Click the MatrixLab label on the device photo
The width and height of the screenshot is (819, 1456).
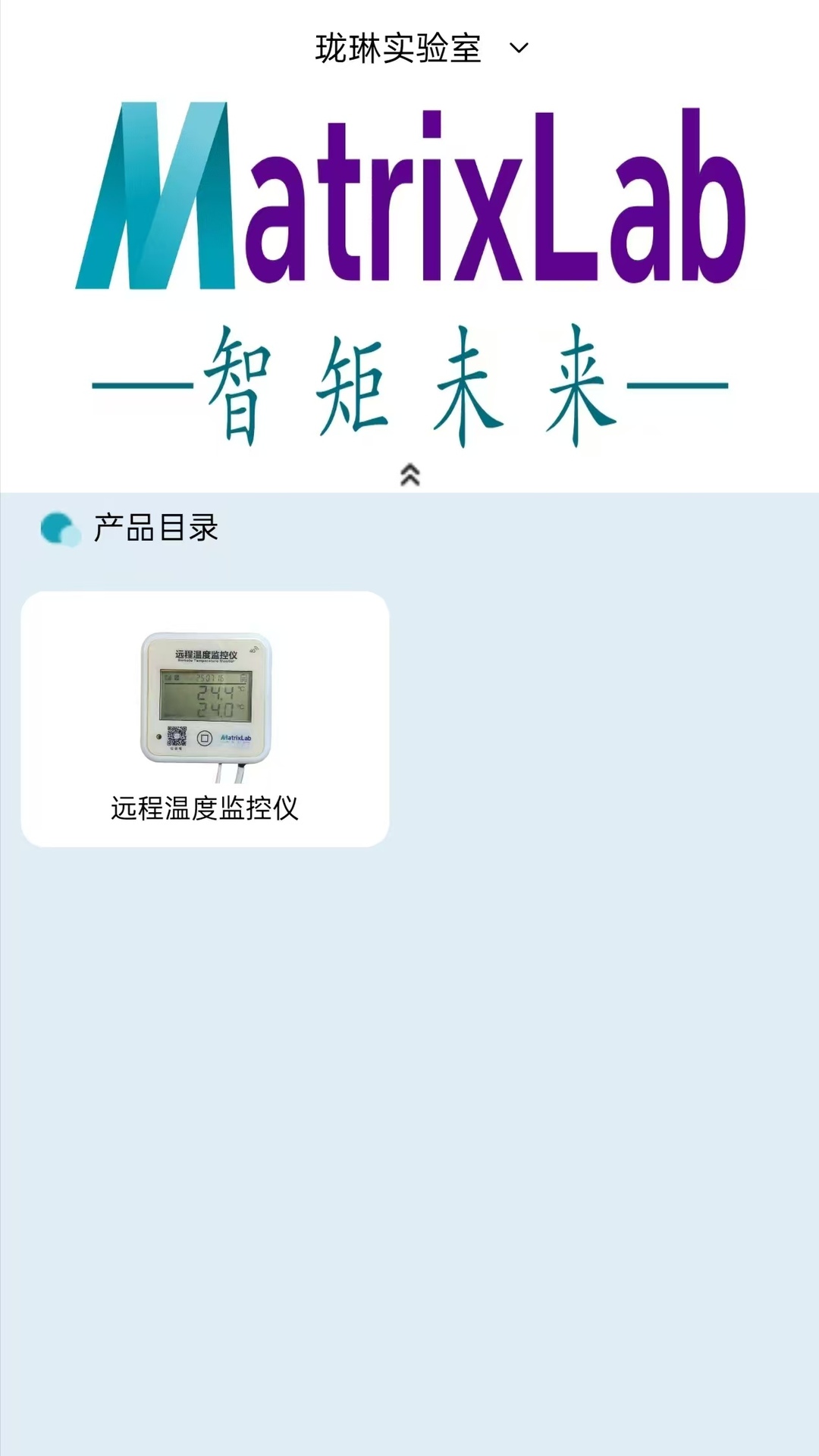(237, 736)
